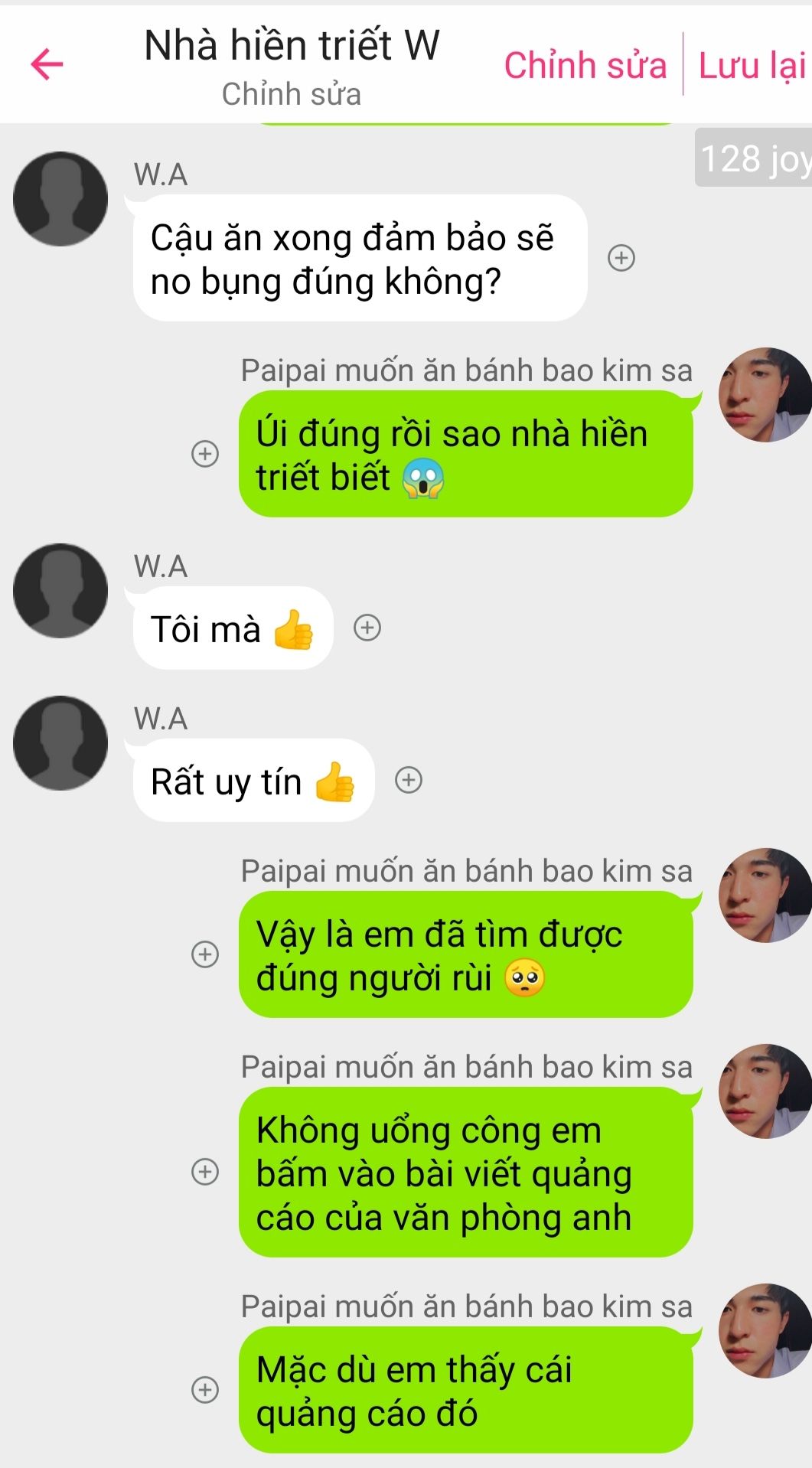Tap plus icon beside "Vậy là em đã tìm" message
Screen dimensions: 812x1468
[204, 954]
